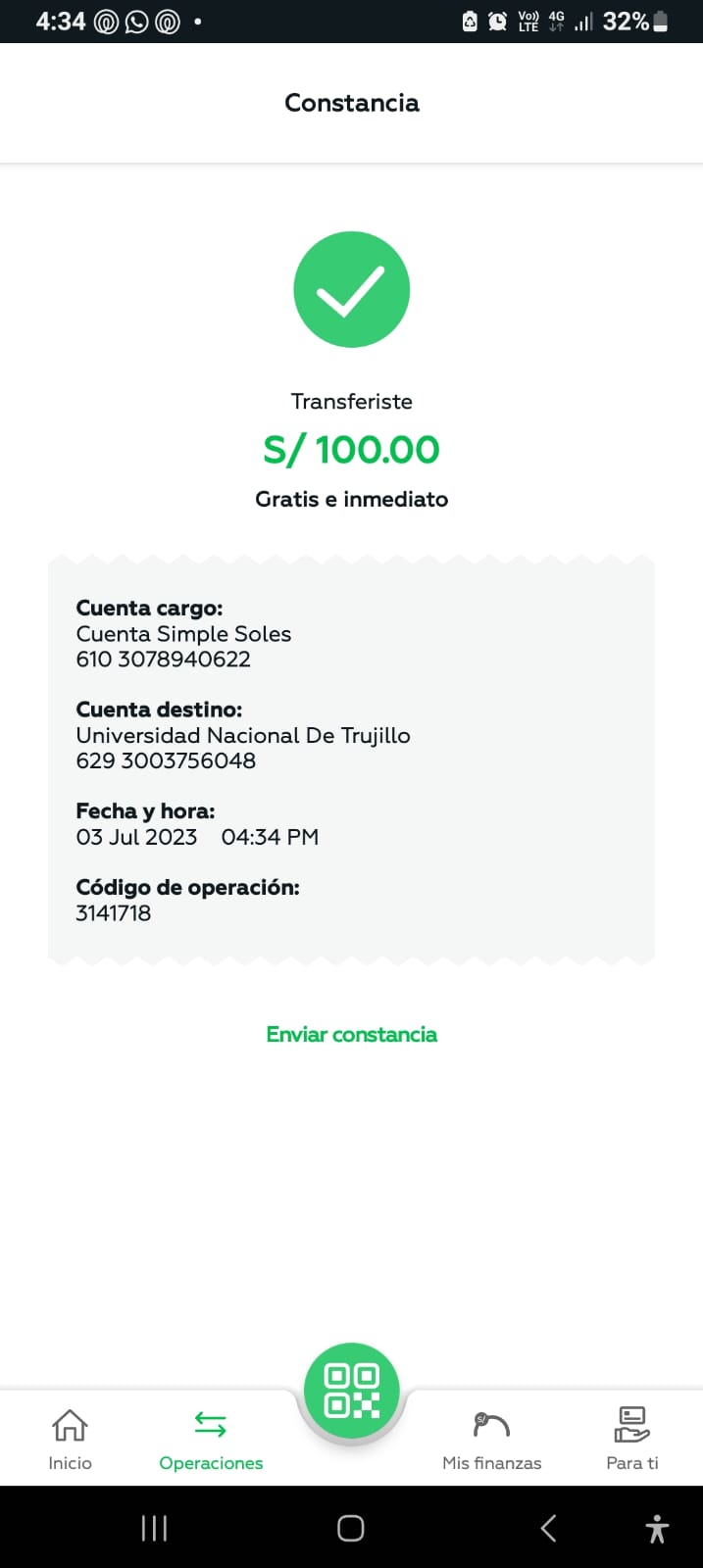Go to the Inicio tab
703x1568 pixels.
pos(70,1439)
